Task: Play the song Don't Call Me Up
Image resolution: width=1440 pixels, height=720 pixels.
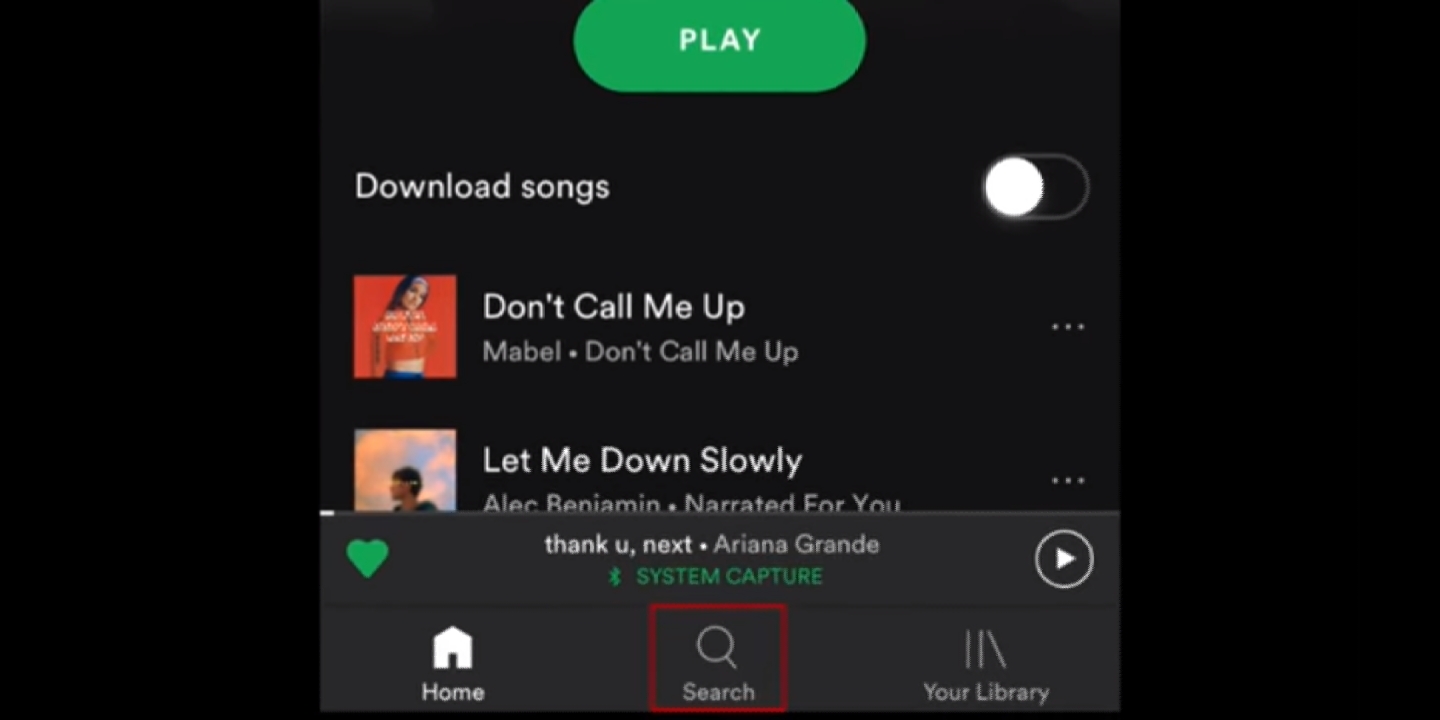Action: tap(613, 308)
